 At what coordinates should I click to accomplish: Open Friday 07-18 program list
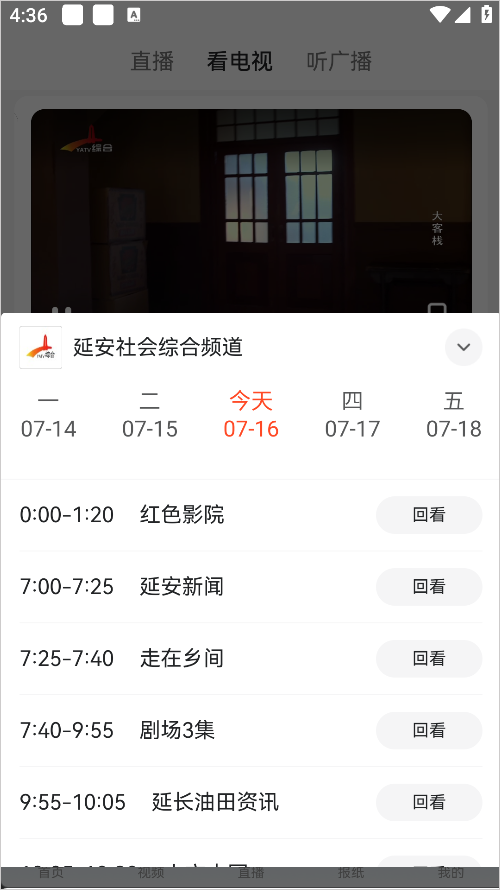point(453,415)
